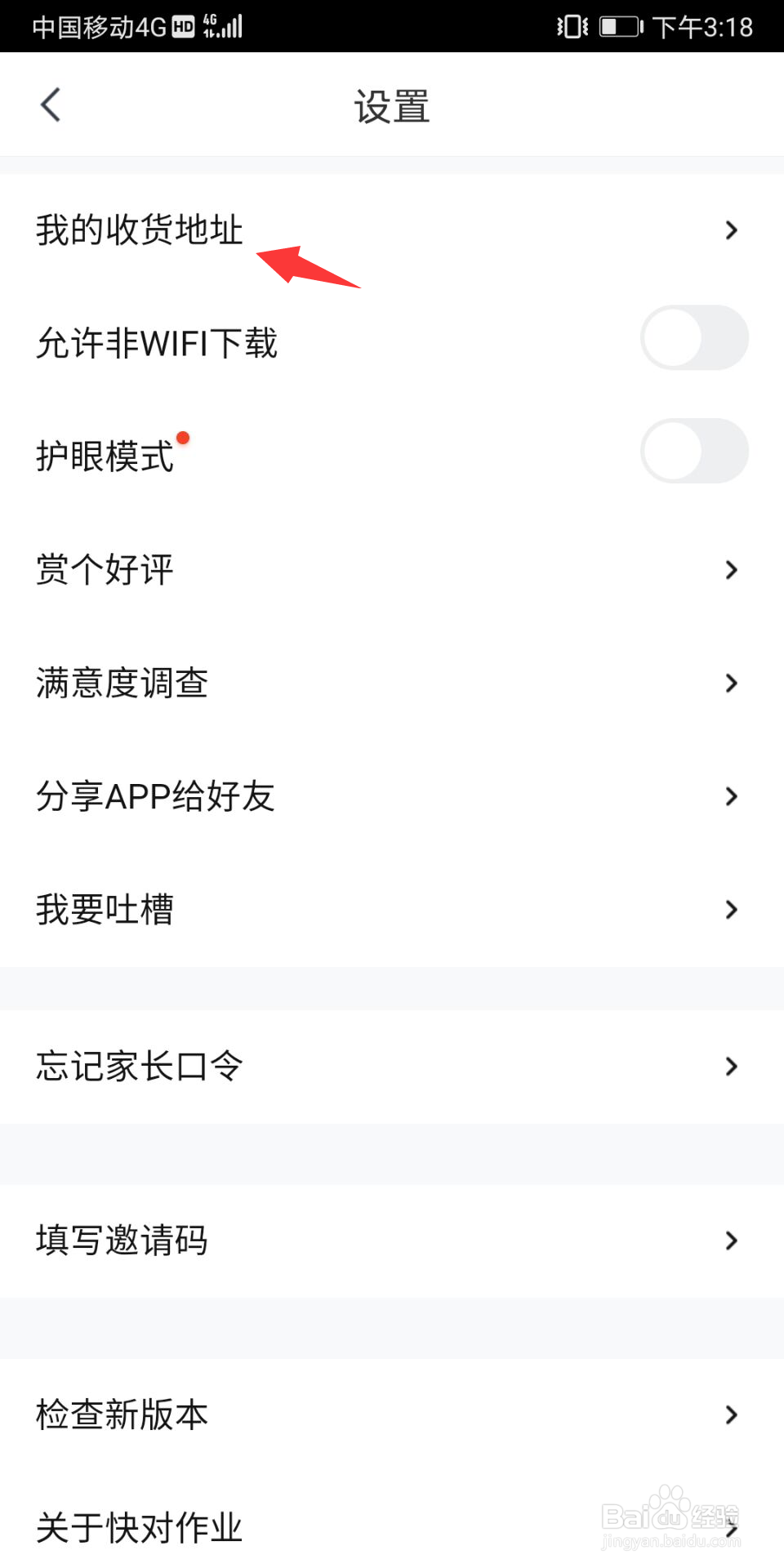Tap 检查新版本

[122, 1414]
